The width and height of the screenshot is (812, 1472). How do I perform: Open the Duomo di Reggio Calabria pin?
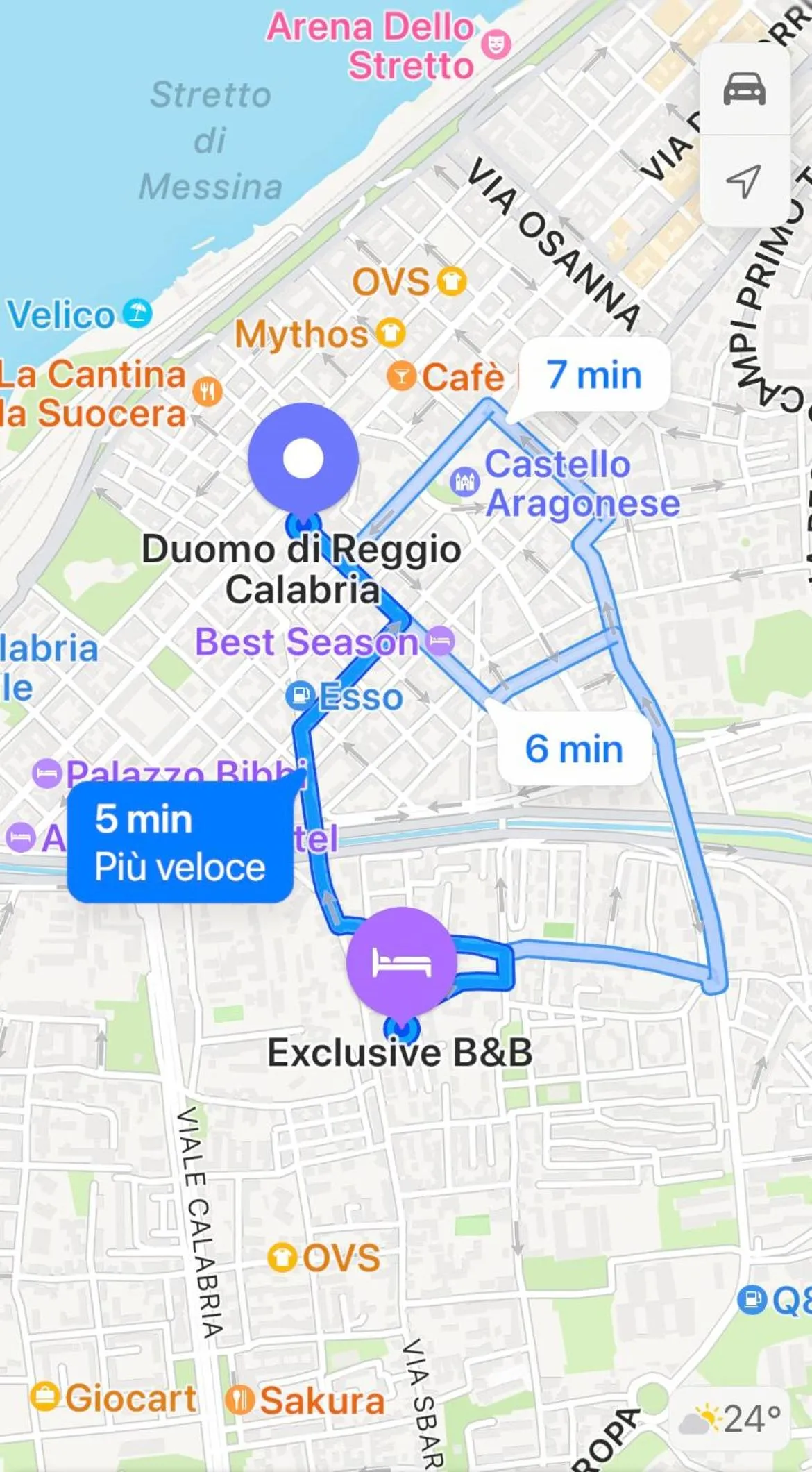tap(303, 459)
